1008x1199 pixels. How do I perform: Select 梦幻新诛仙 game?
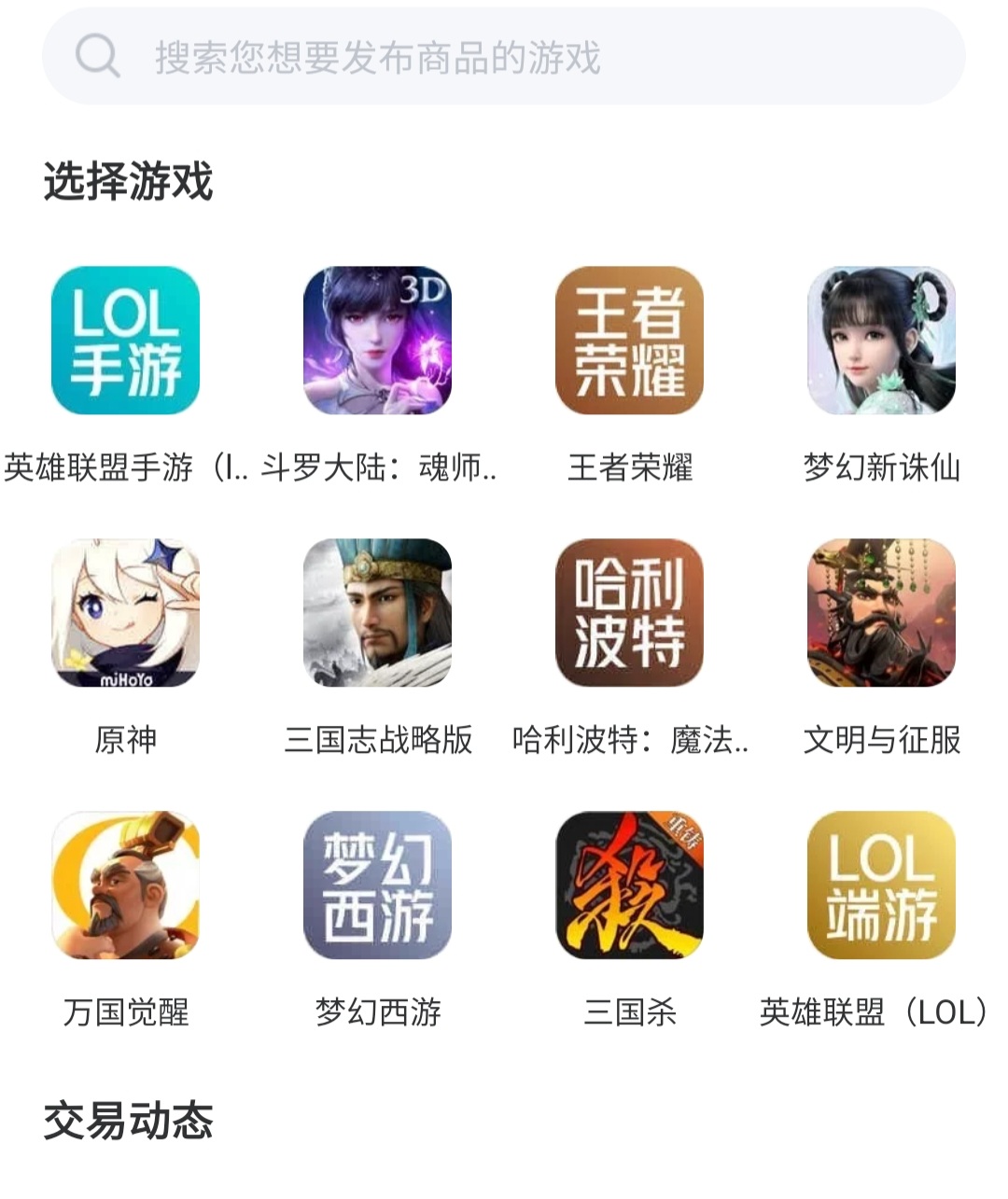tap(881, 342)
